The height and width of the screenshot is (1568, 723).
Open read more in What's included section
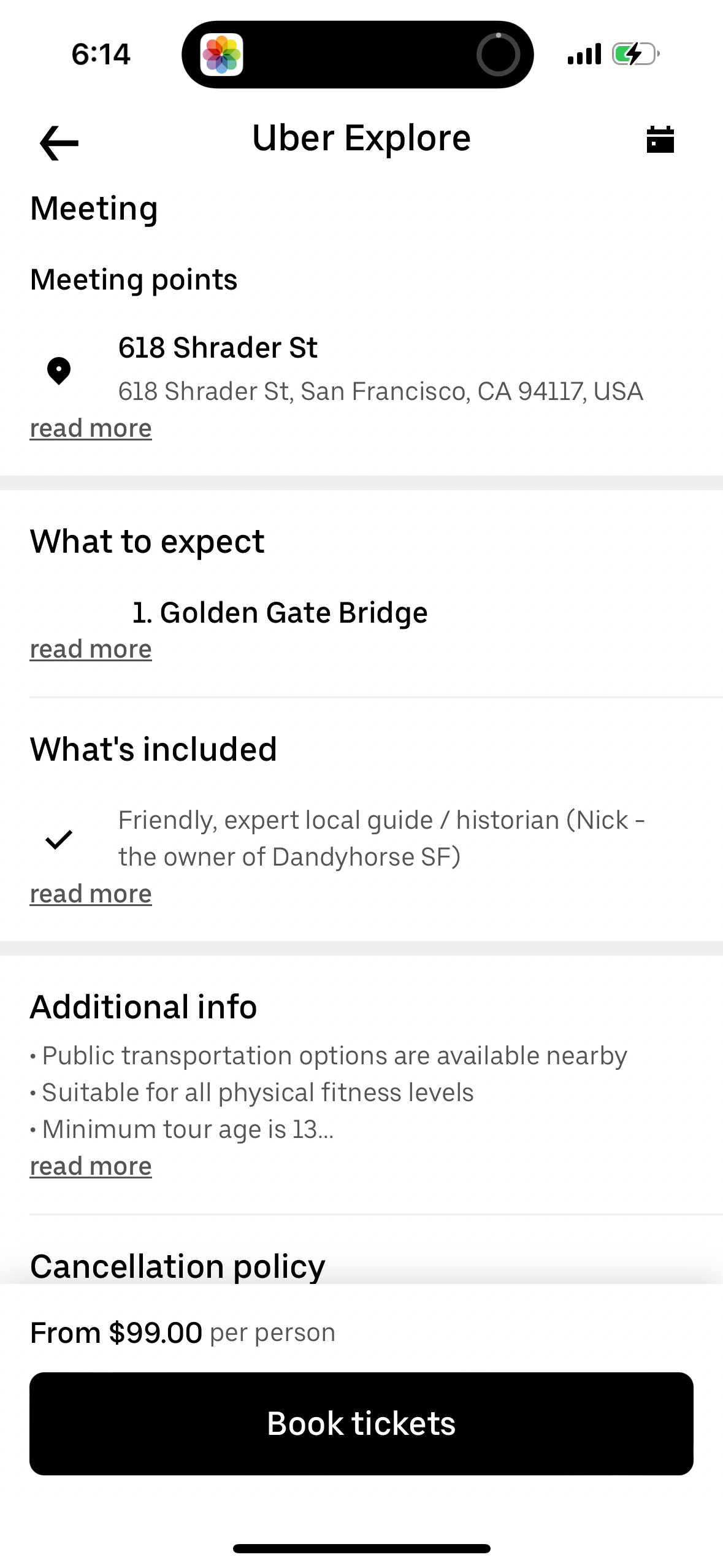point(90,893)
